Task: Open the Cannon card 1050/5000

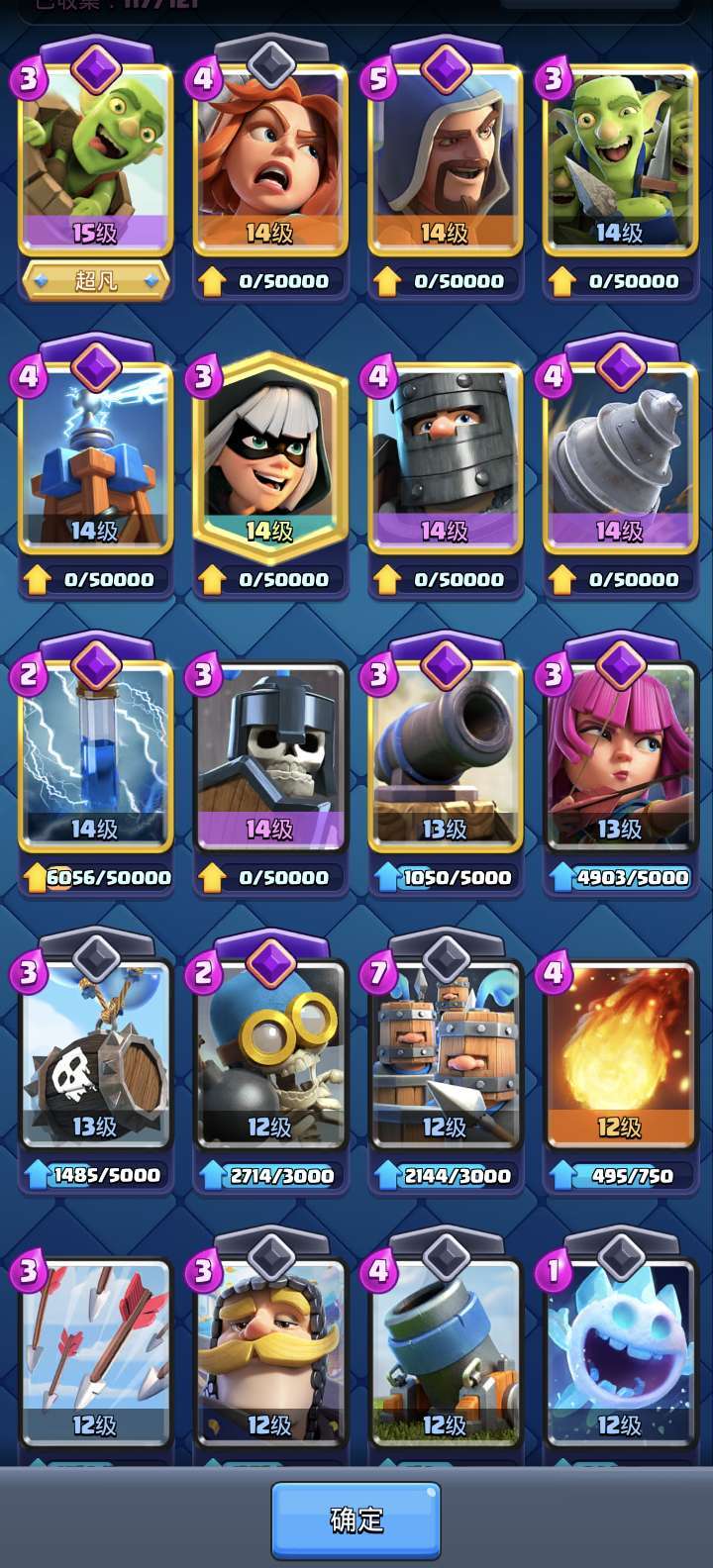Action: click(445, 754)
